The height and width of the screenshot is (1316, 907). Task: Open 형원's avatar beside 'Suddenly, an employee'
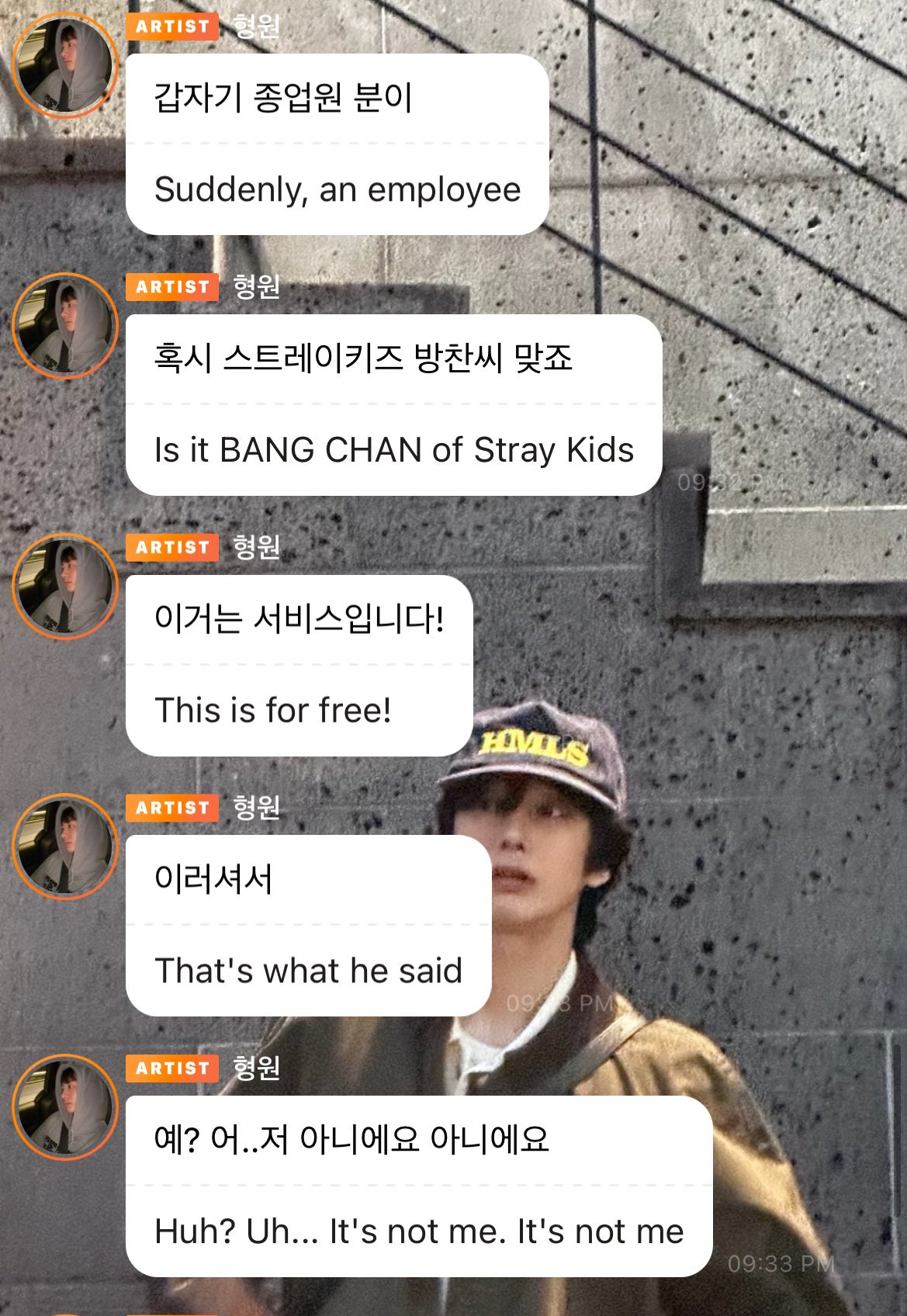coord(65,65)
